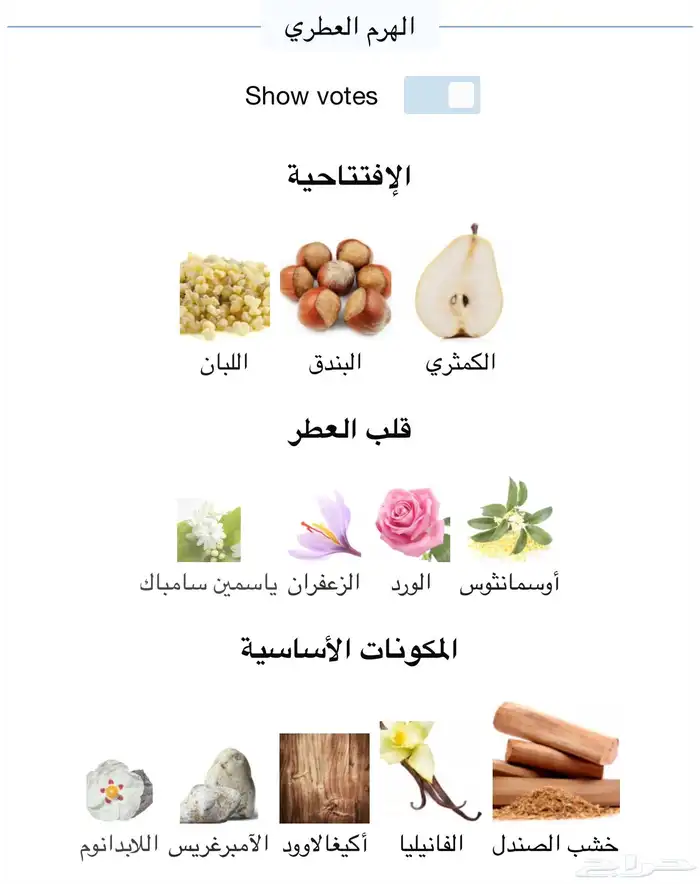Toggle the Show votes switch
Image resolution: width=700 pixels, height=884 pixels.
pyautogui.click(x=442, y=96)
